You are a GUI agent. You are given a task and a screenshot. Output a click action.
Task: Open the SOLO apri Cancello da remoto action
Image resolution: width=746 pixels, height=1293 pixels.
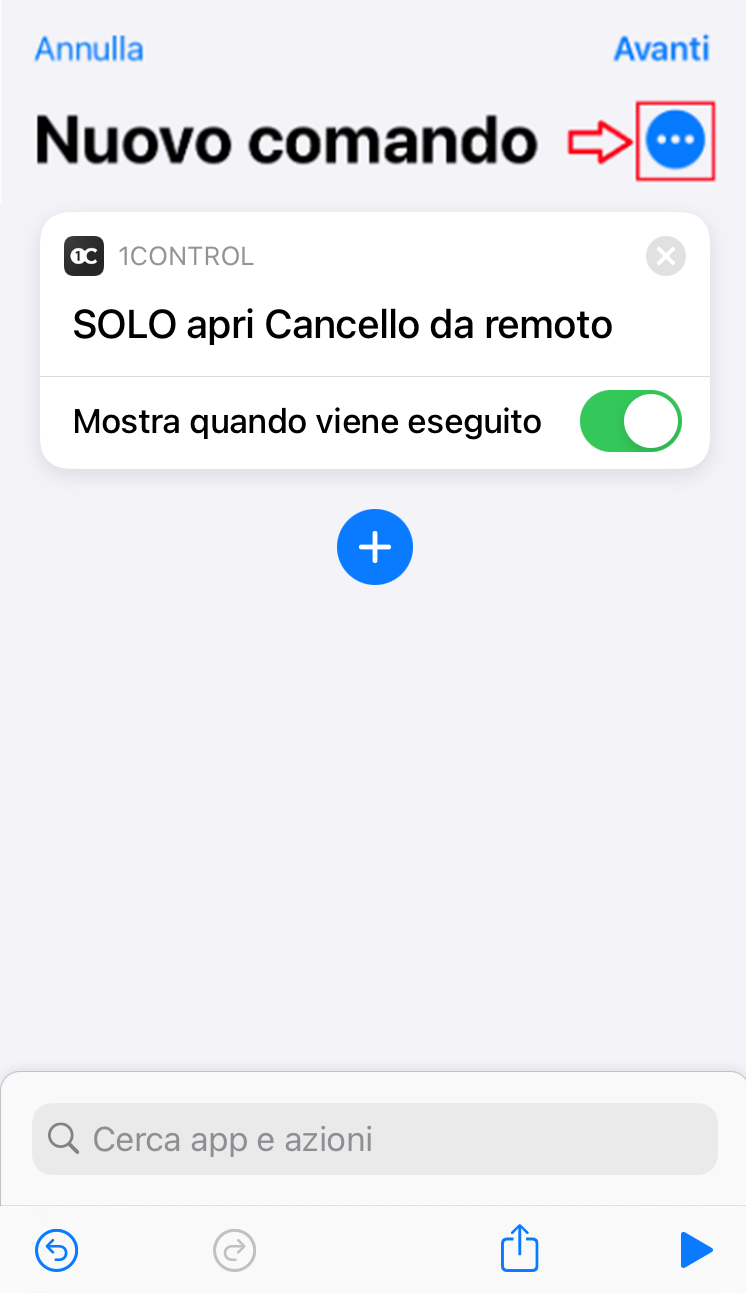pyautogui.click(x=342, y=325)
